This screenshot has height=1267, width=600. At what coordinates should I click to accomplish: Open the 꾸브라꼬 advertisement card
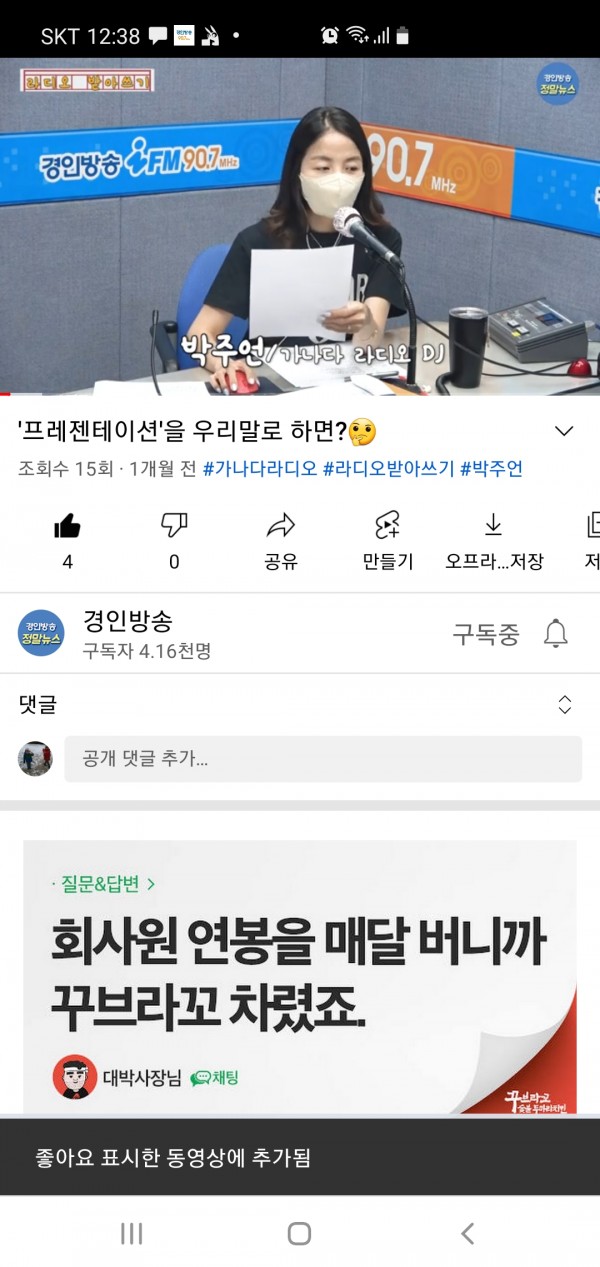coord(300,975)
